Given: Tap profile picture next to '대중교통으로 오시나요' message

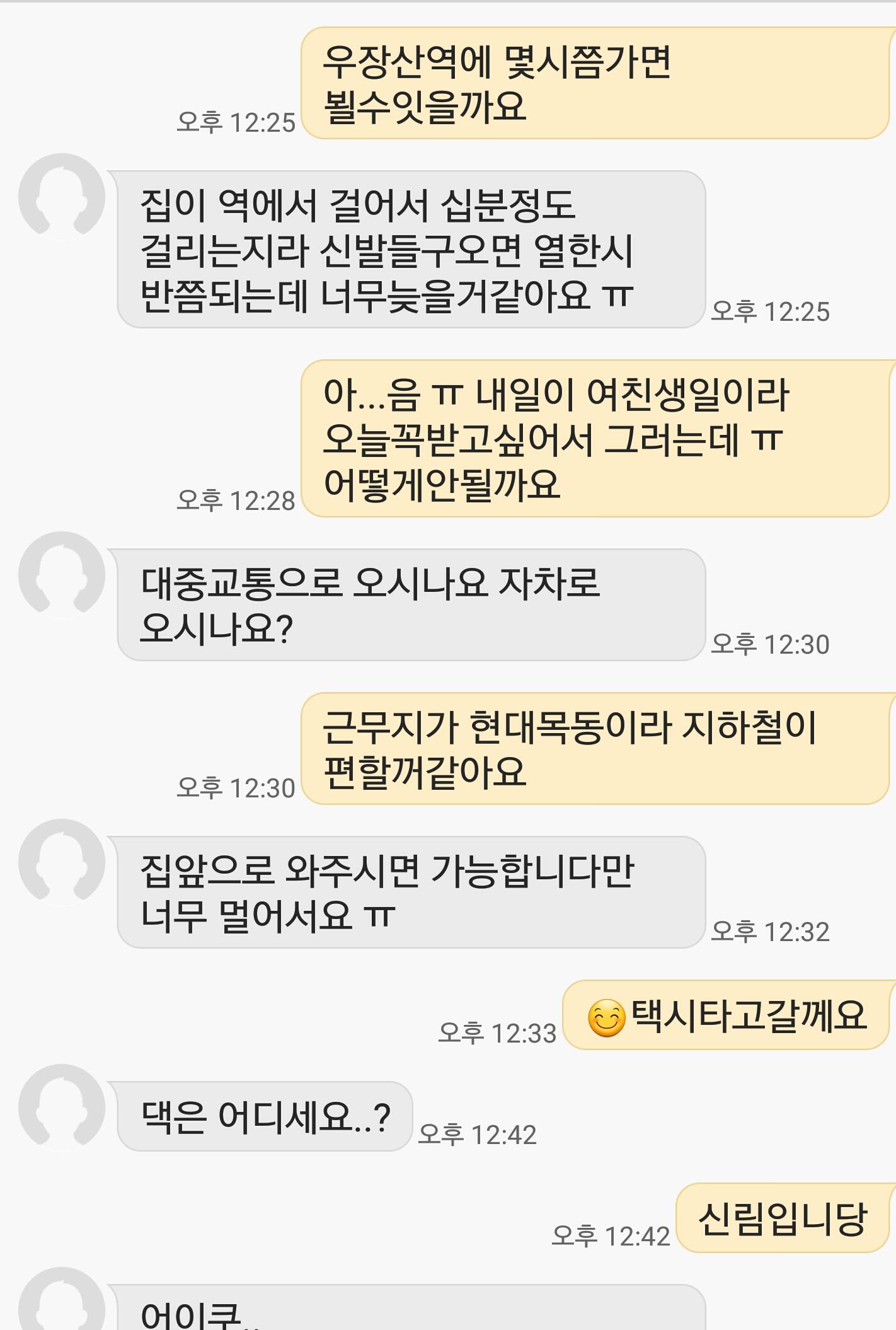Looking at the screenshot, I should (x=62, y=575).
